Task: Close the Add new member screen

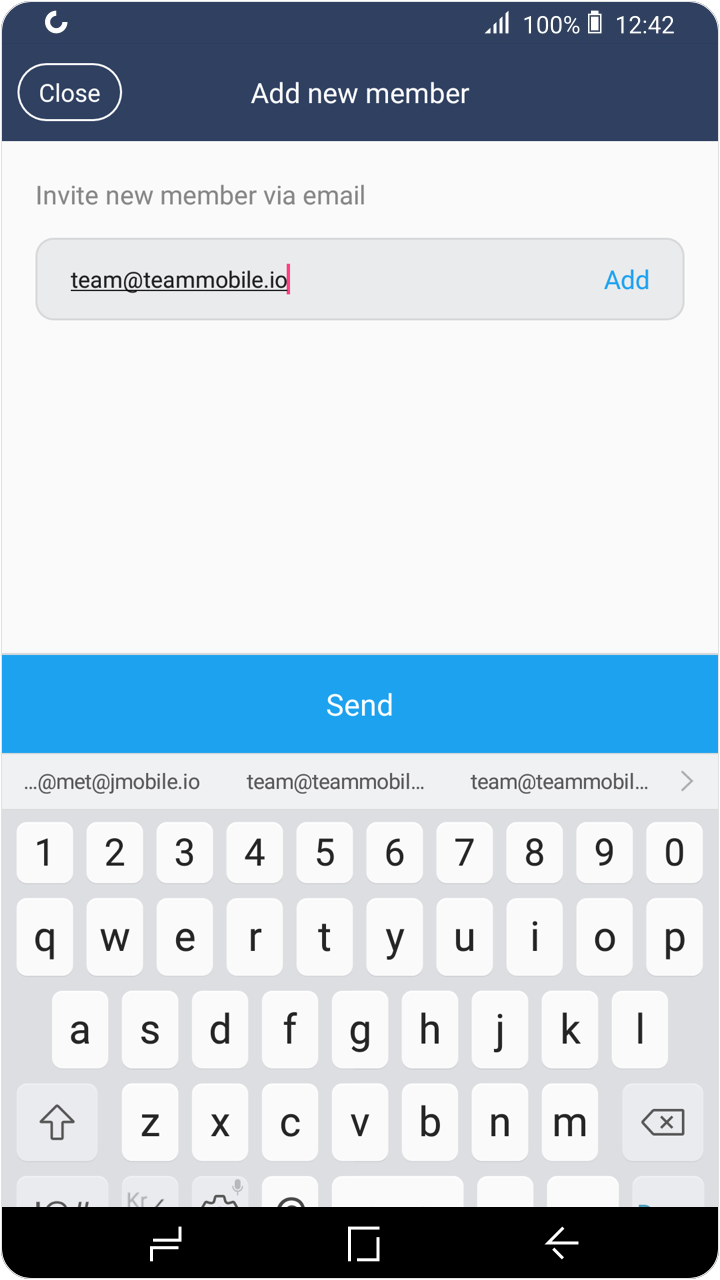Action: [70, 93]
